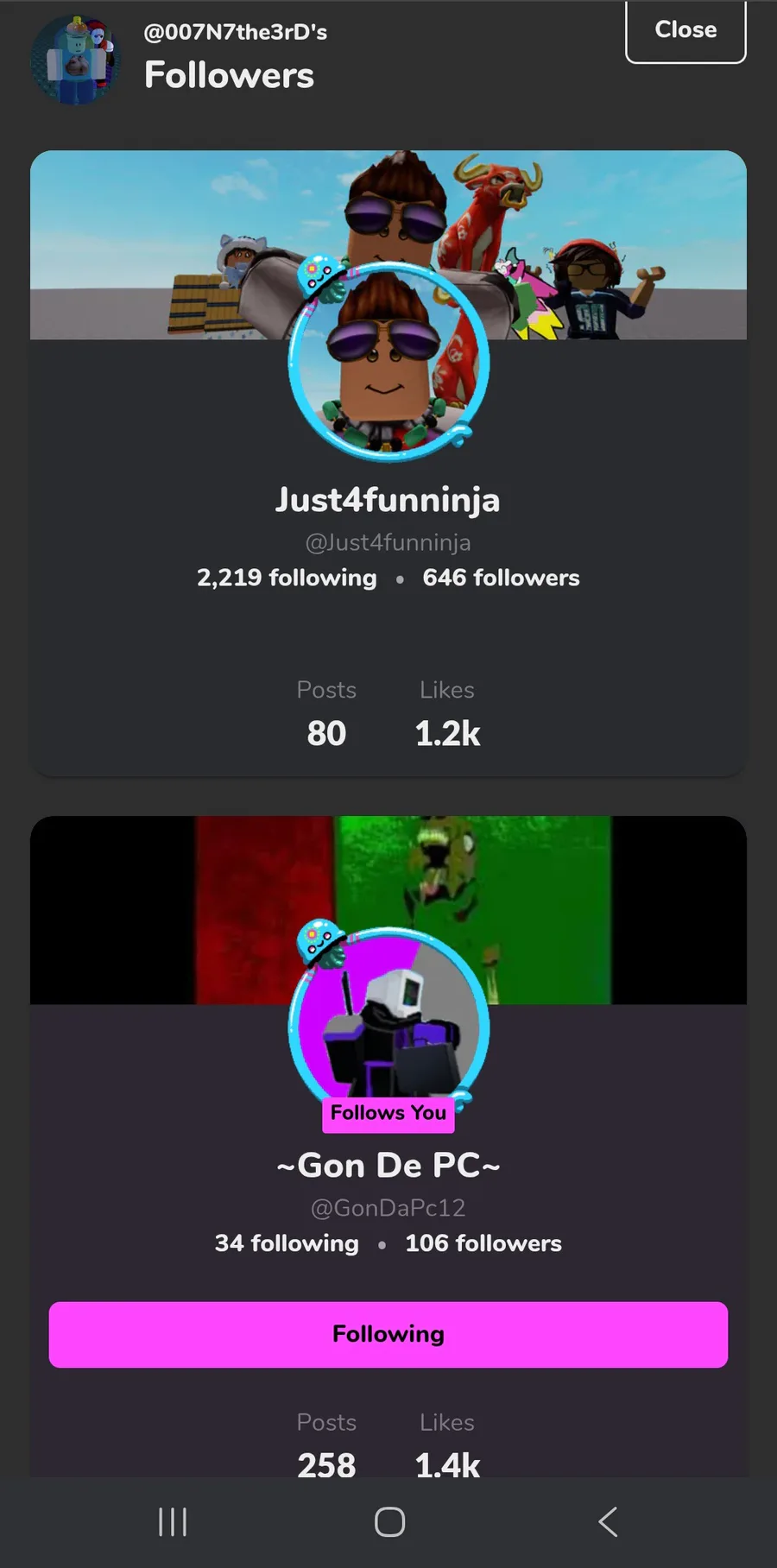
Task: Go to home screen via home button
Action: [x=389, y=1521]
